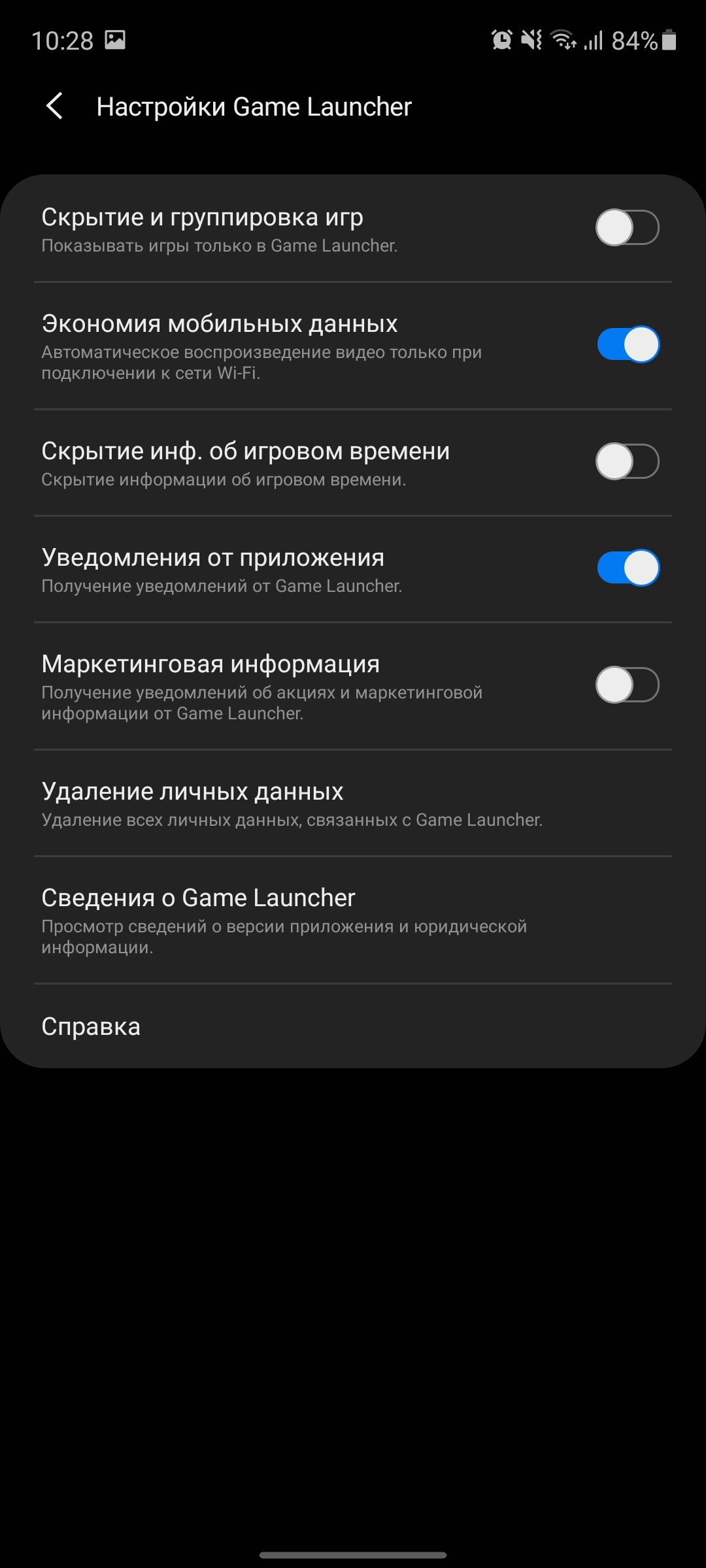This screenshot has height=1568, width=706.
Task: Open «Сведения о Game Launcher»
Action: coord(285,920)
